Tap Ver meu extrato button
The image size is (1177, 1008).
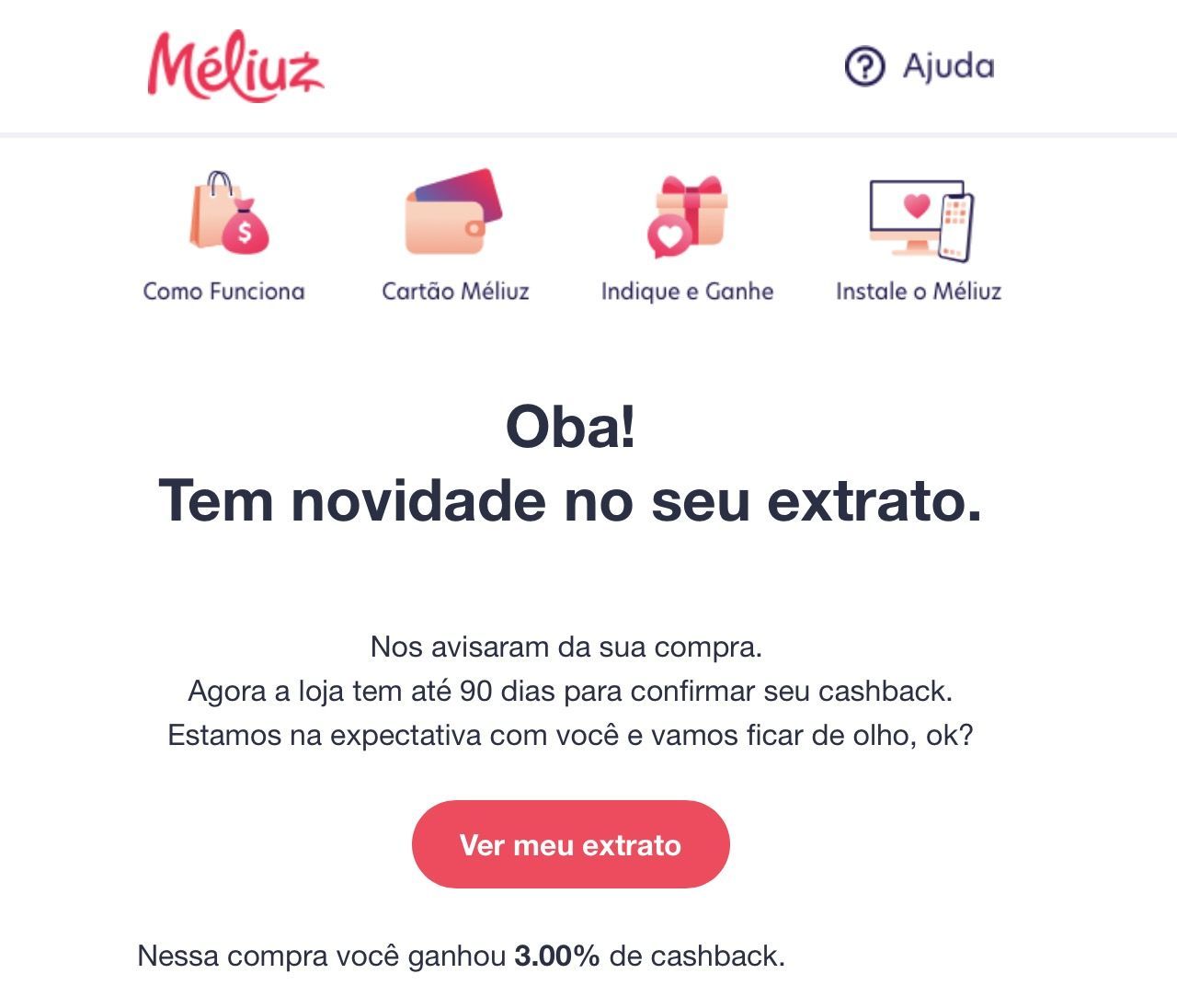tap(570, 844)
